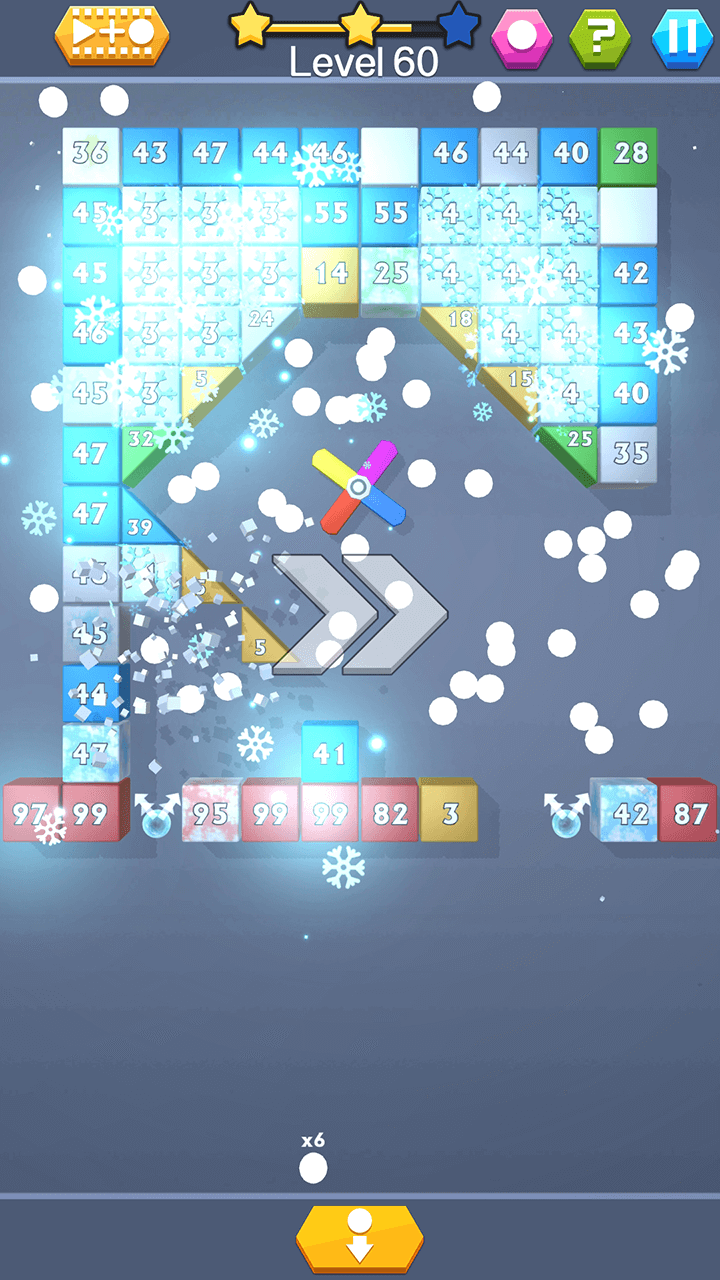Tap the watch-video extra ball button
The width and height of the screenshot is (720, 1280).
tap(111, 34)
